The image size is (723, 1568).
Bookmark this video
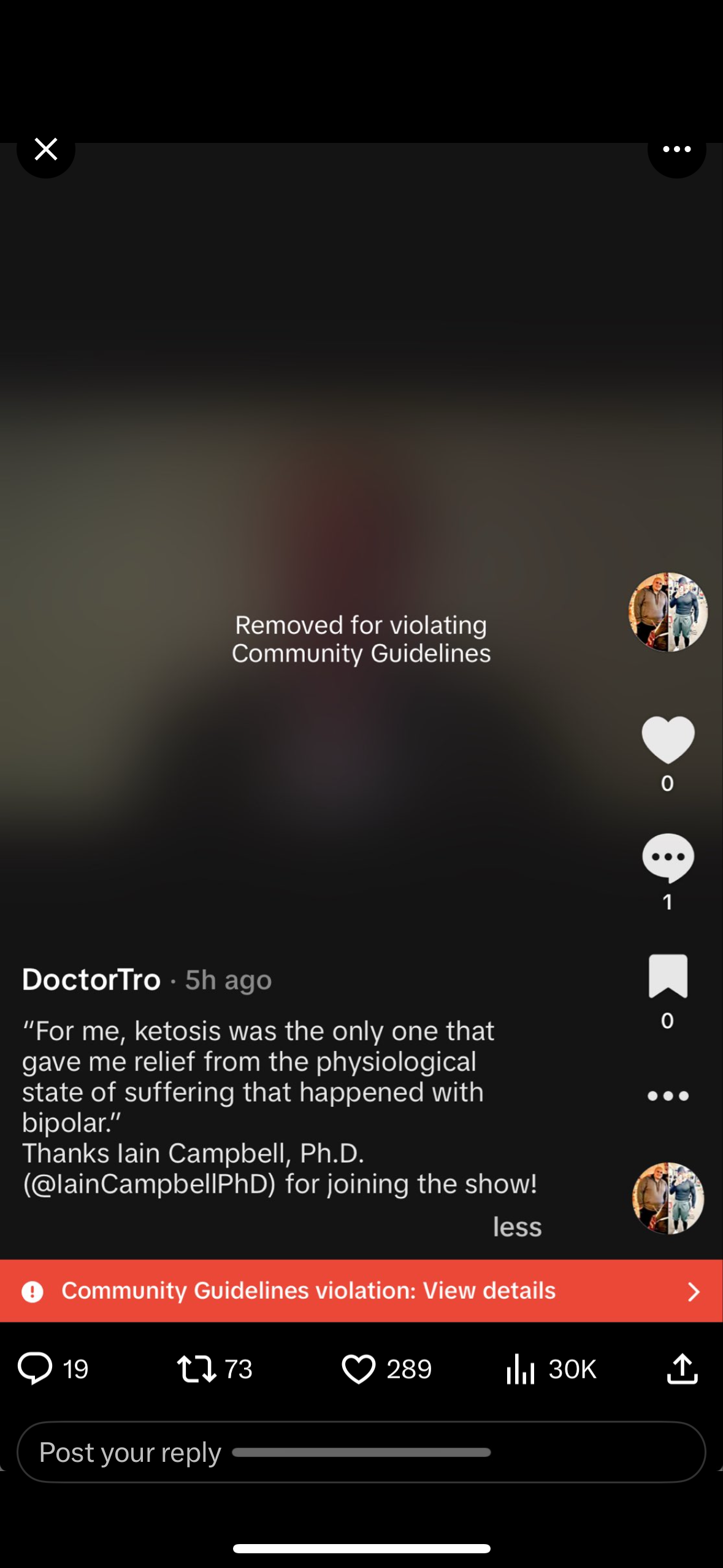tap(668, 975)
